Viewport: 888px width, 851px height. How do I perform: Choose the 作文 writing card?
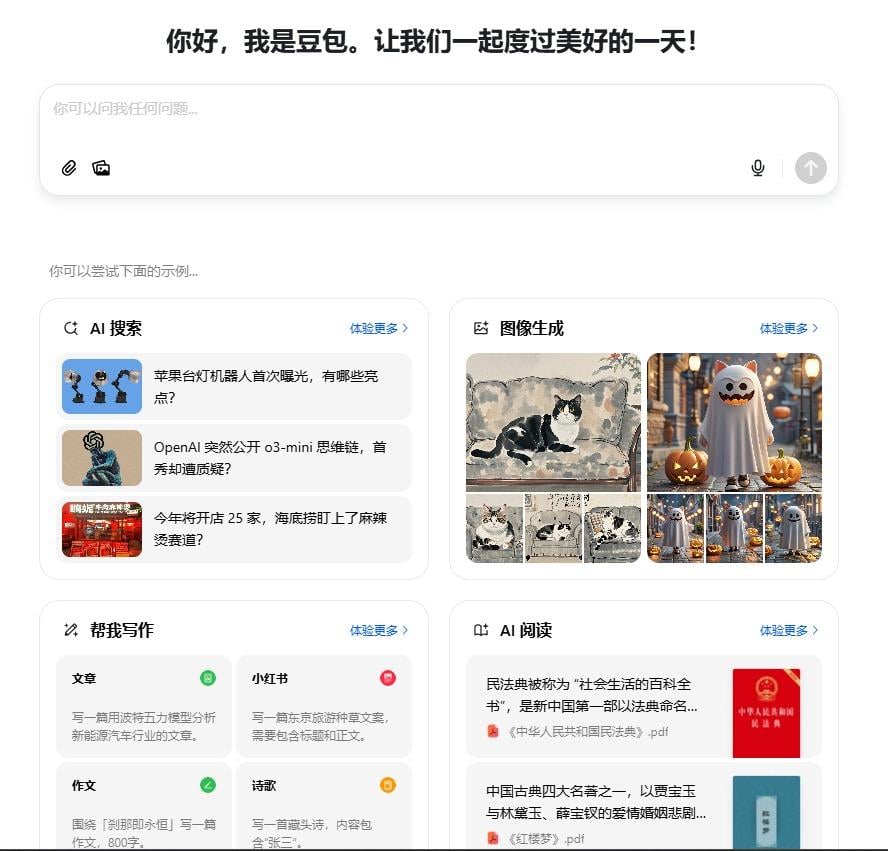(x=144, y=806)
